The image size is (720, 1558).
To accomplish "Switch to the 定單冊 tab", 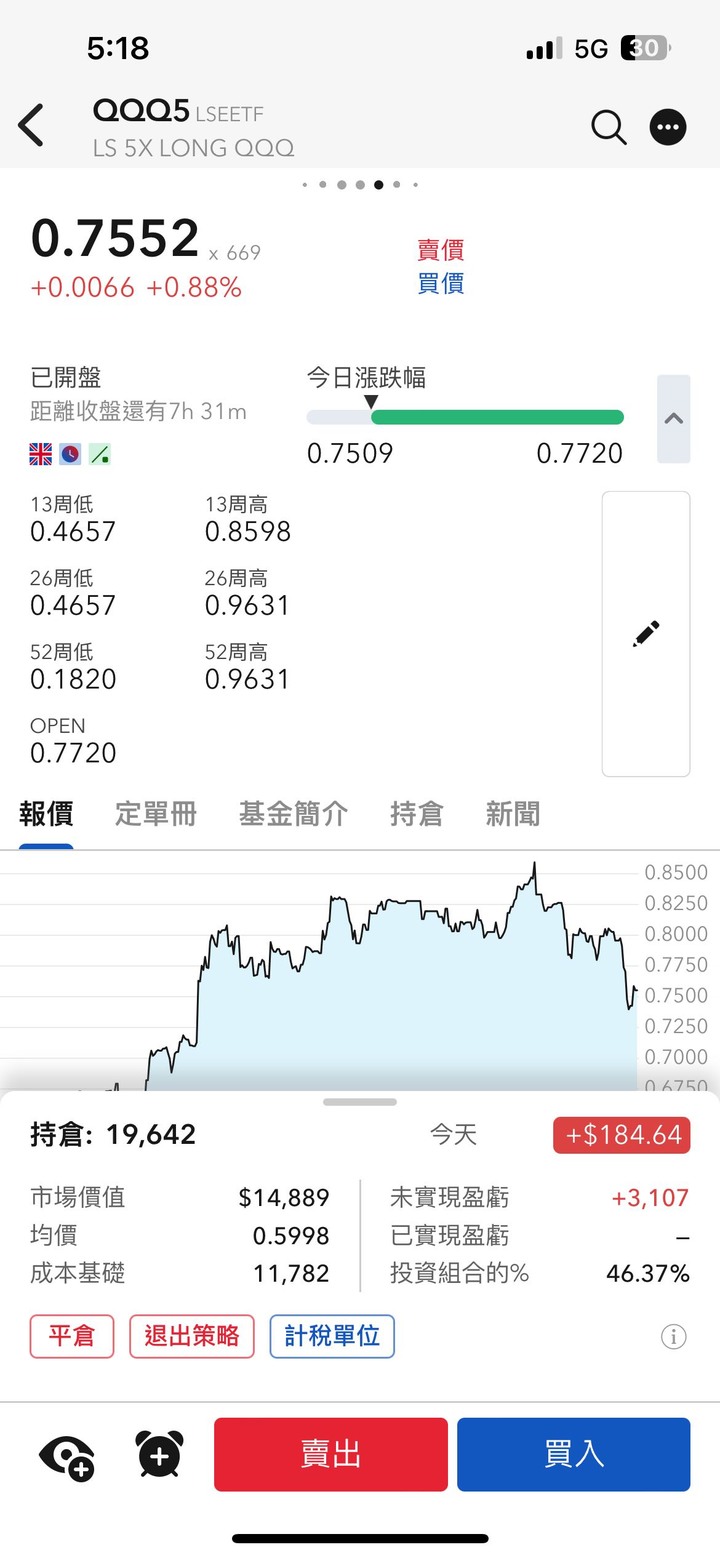I will pos(156,814).
